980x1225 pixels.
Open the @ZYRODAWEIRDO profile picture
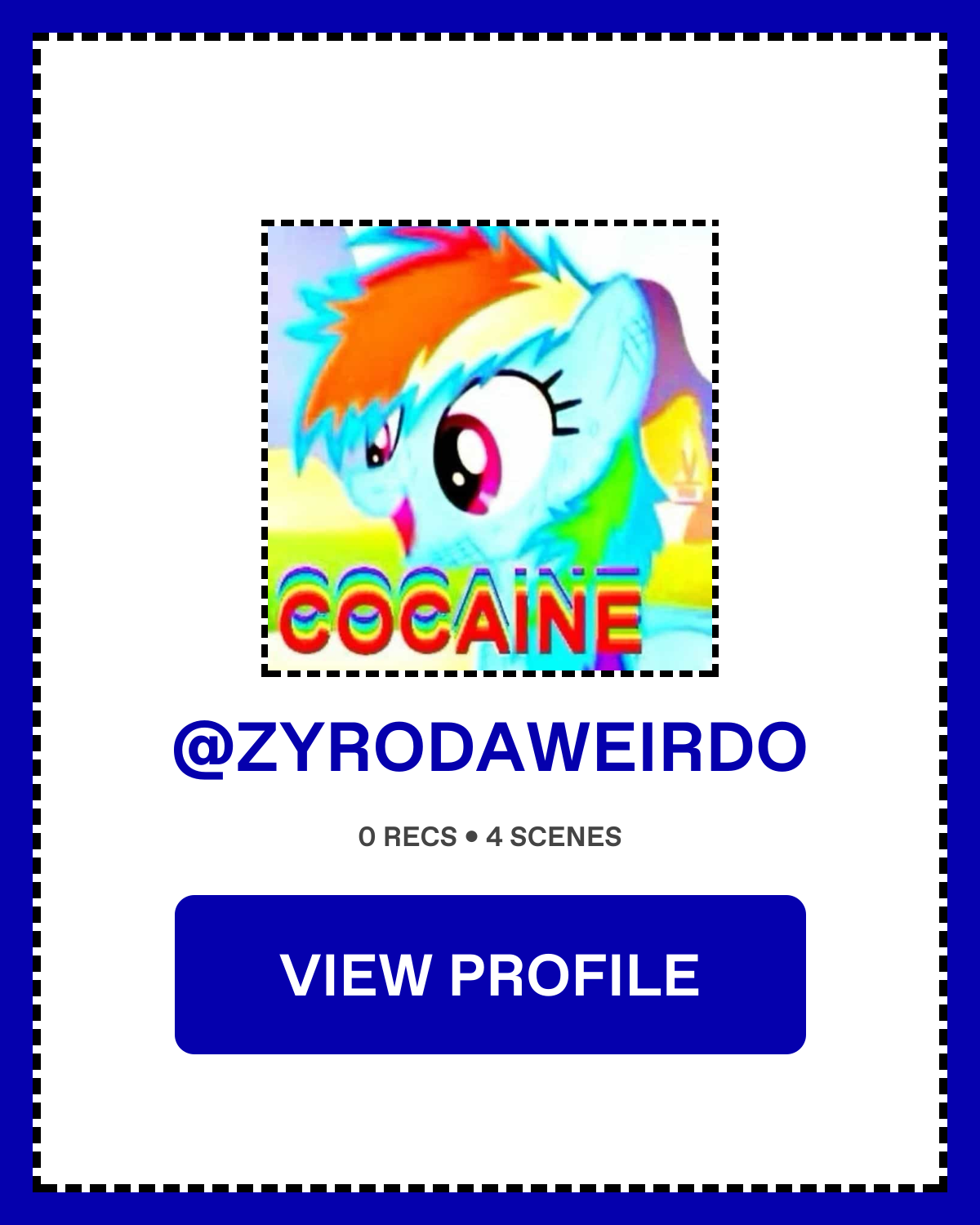tap(490, 448)
